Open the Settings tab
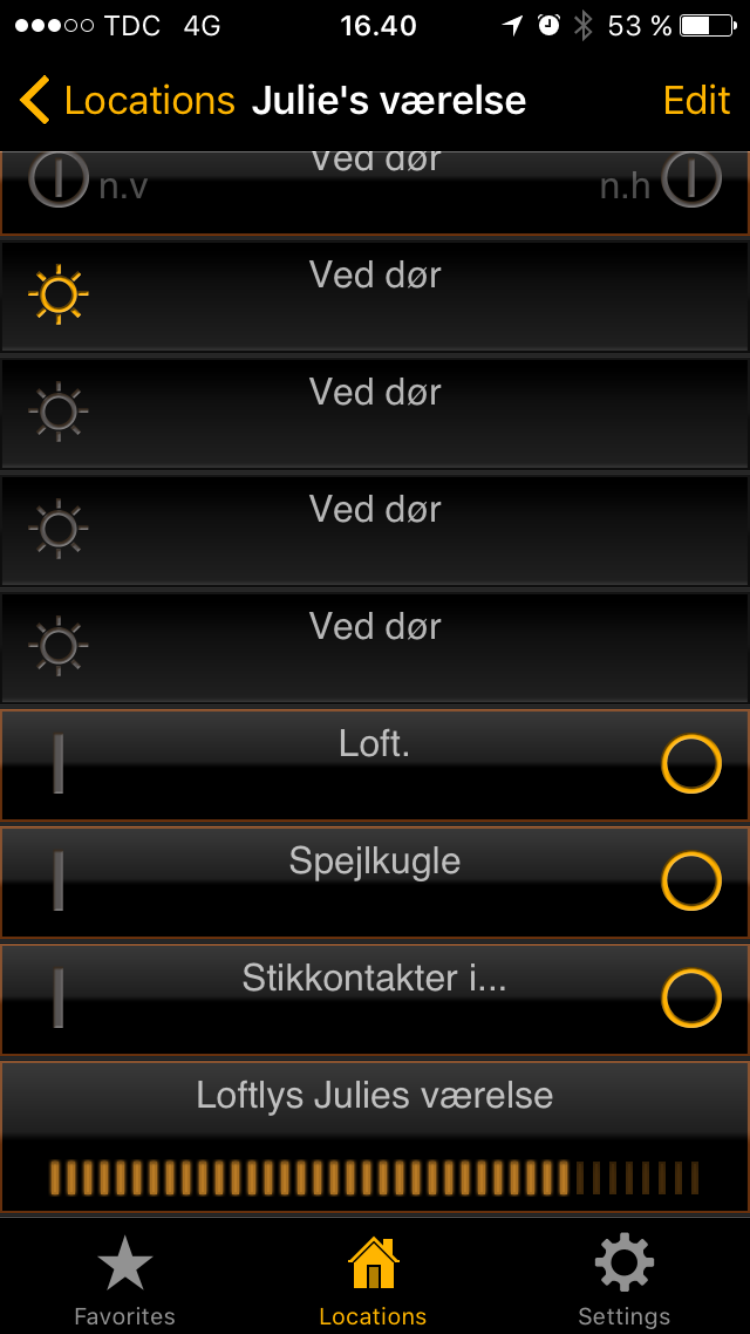This screenshot has width=750, height=1334. tap(624, 1281)
